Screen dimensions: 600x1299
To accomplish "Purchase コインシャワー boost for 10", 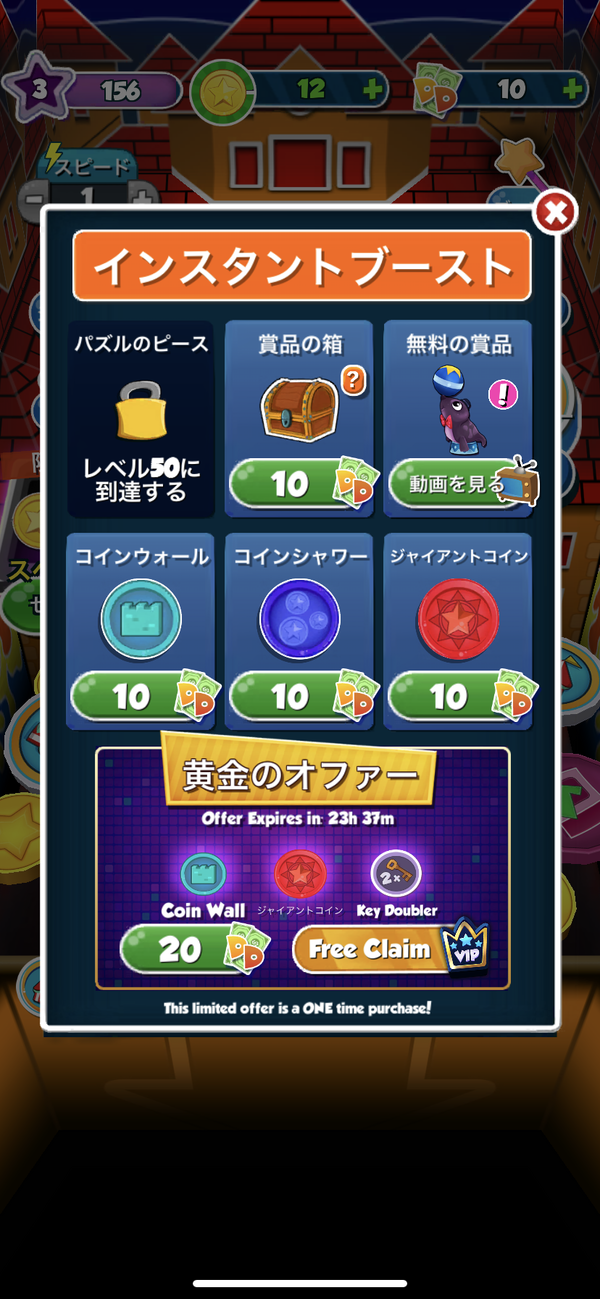I will click(298, 696).
